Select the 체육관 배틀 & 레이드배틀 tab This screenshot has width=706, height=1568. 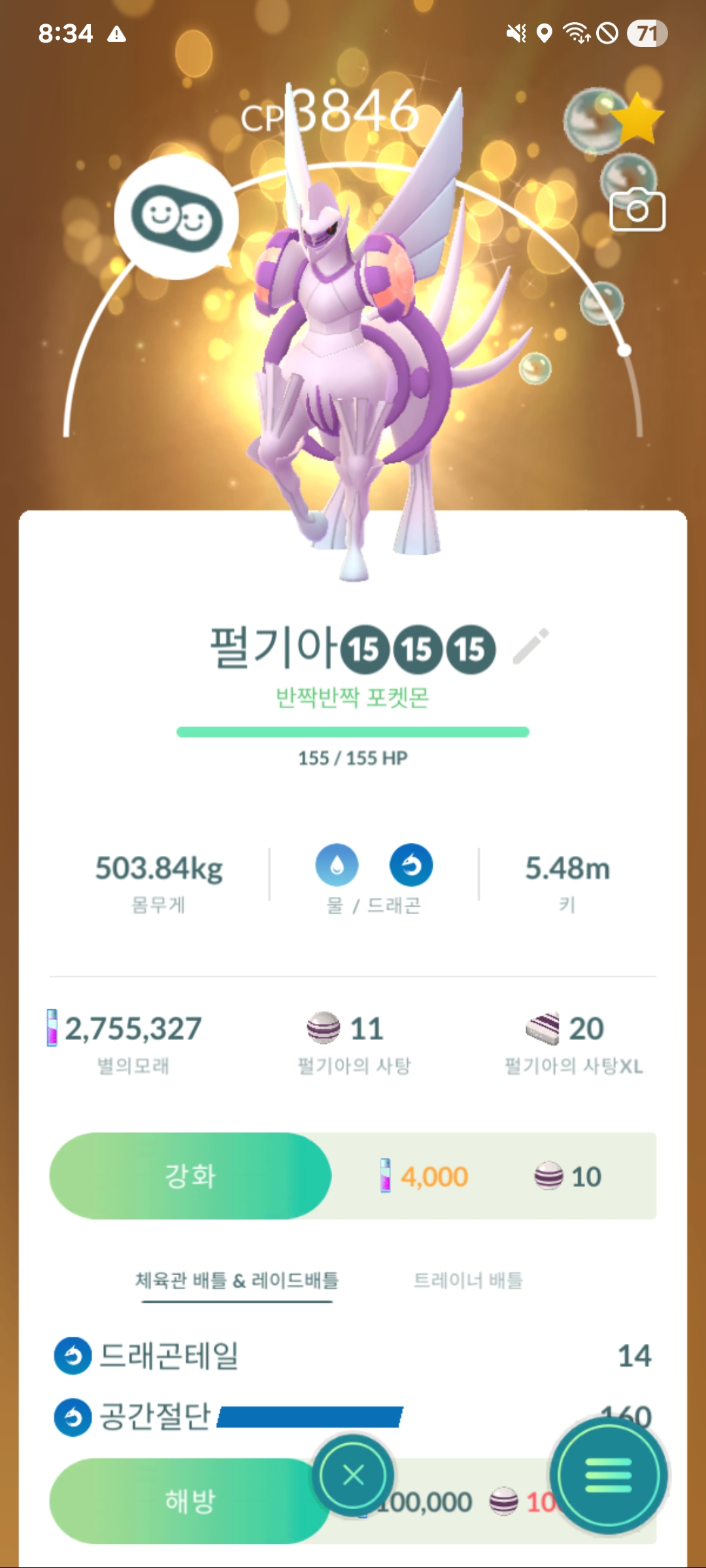click(237, 1281)
